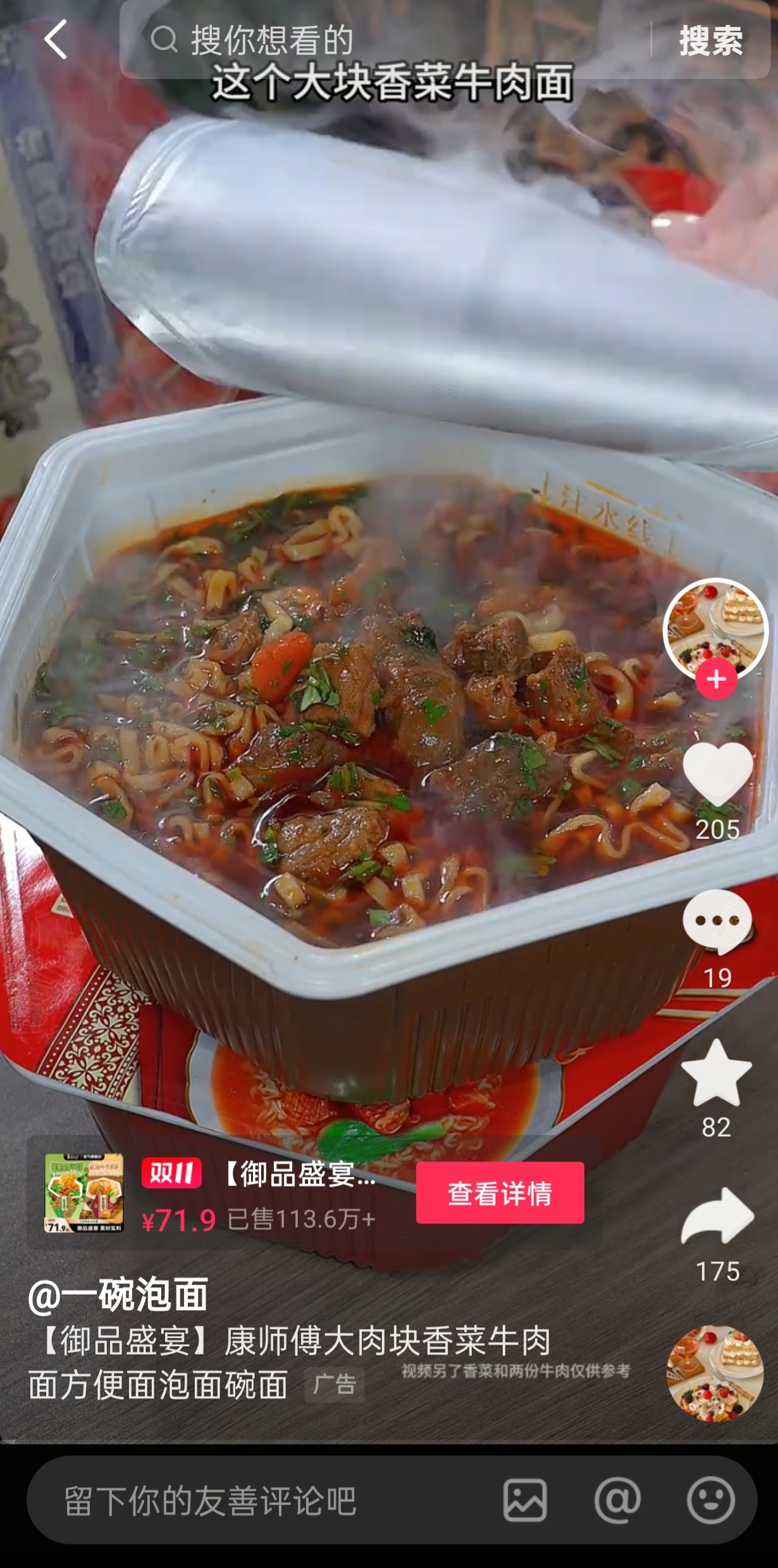Add this video to favorites with the star
778x1568 pixels.
717,1074
